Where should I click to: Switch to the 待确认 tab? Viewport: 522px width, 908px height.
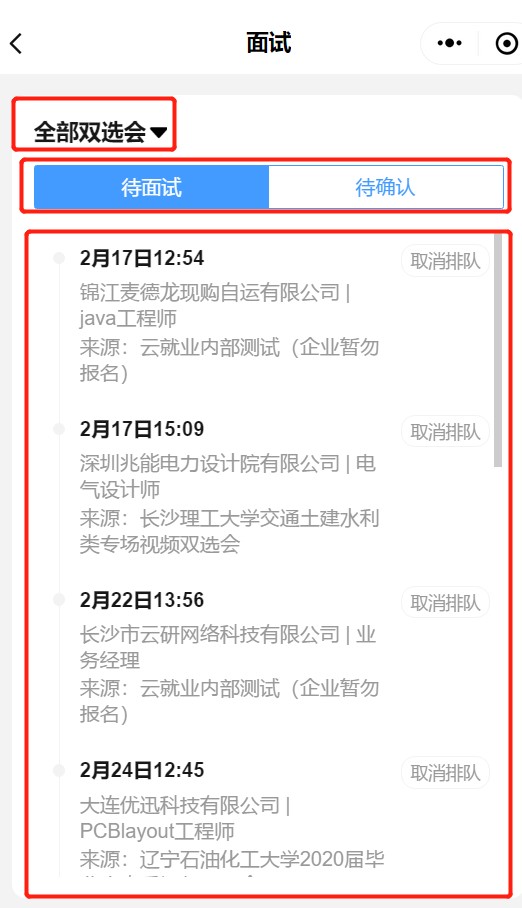[386, 187]
